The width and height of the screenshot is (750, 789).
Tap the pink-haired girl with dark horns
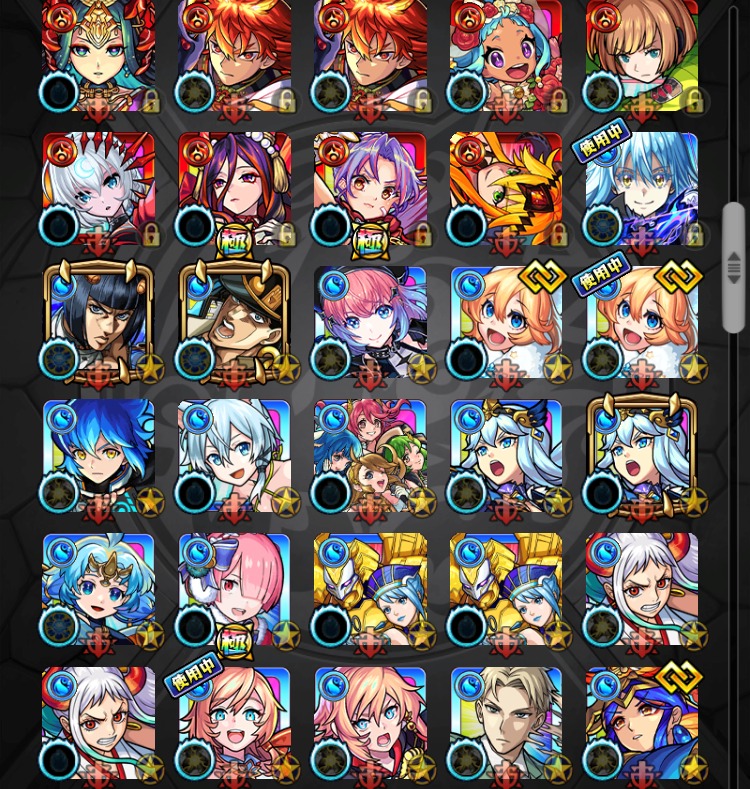pos(370,324)
